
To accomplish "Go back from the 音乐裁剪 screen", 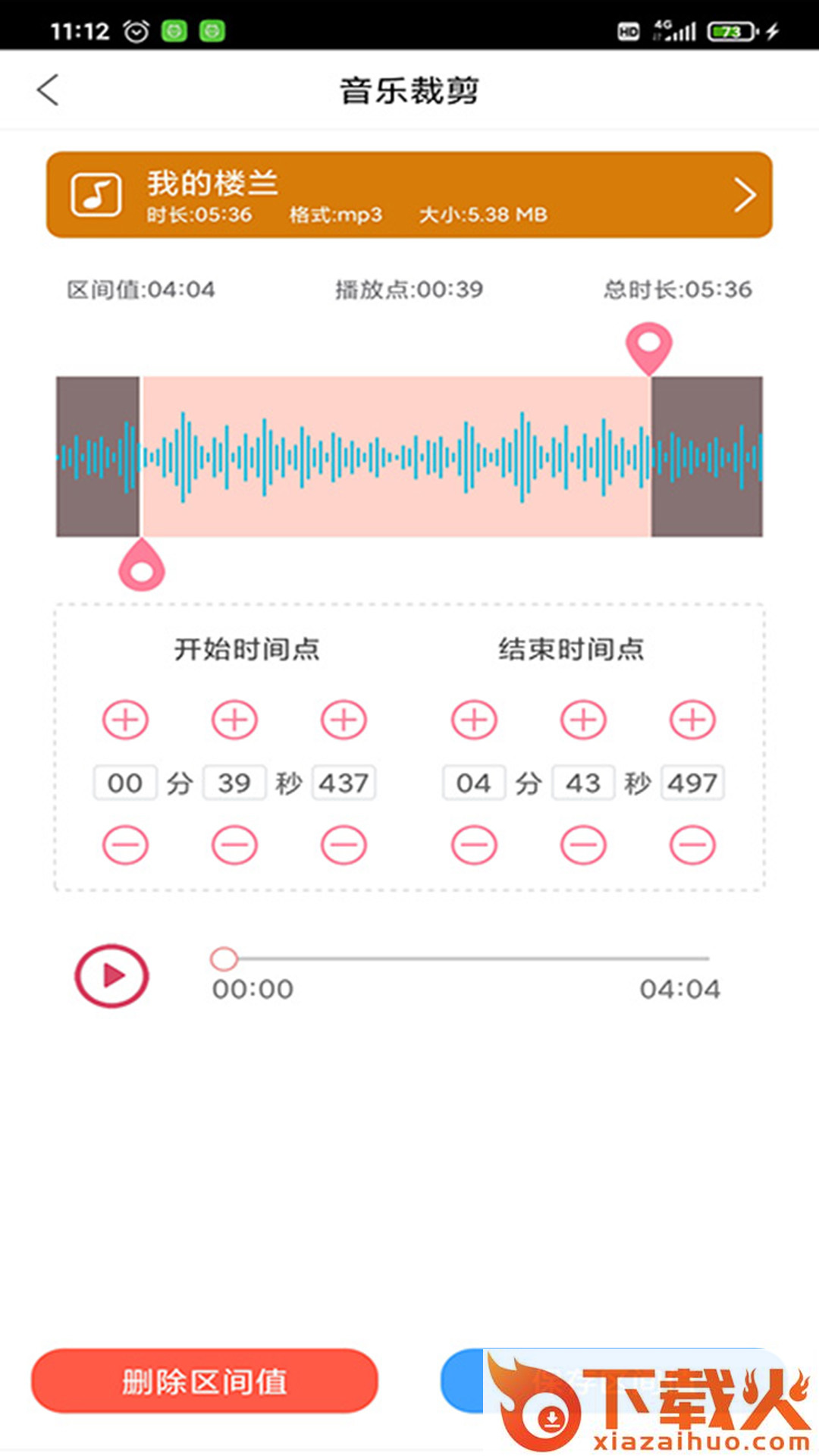I will click(48, 90).
